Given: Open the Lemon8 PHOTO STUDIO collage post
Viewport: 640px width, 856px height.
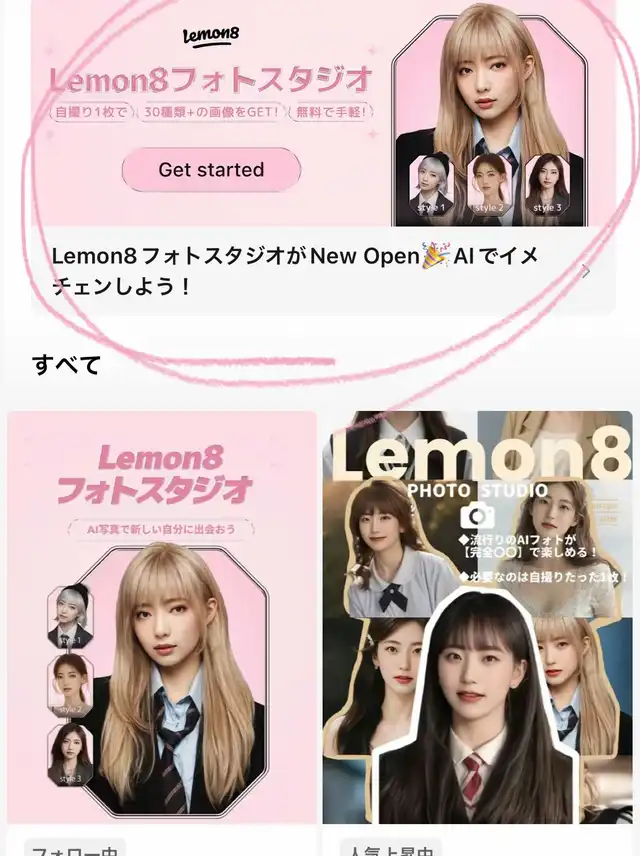Looking at the screenshot, I should pyautogui.click(x=477, y=617).
